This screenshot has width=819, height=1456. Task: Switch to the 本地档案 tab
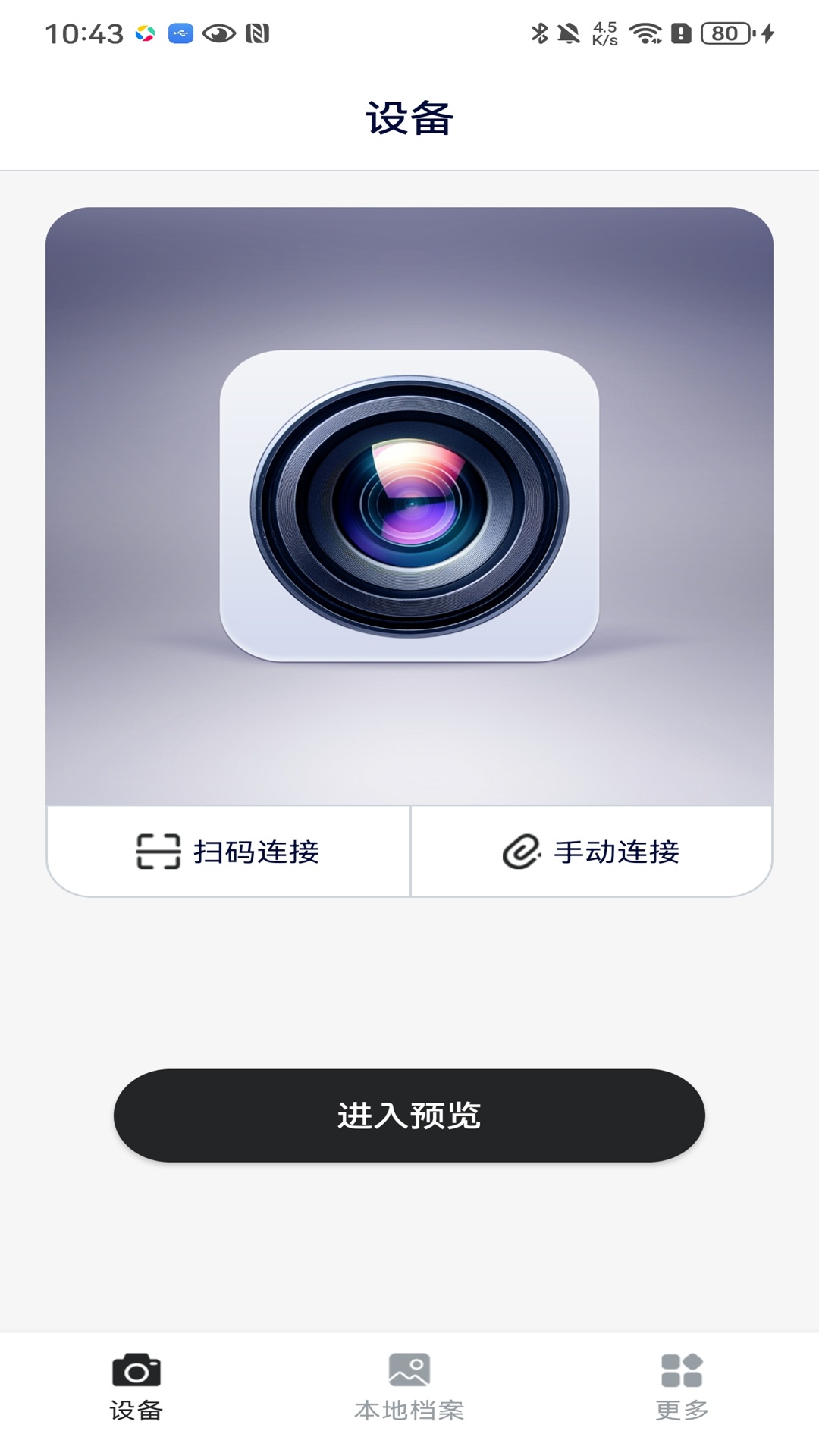coord(409,1388)
